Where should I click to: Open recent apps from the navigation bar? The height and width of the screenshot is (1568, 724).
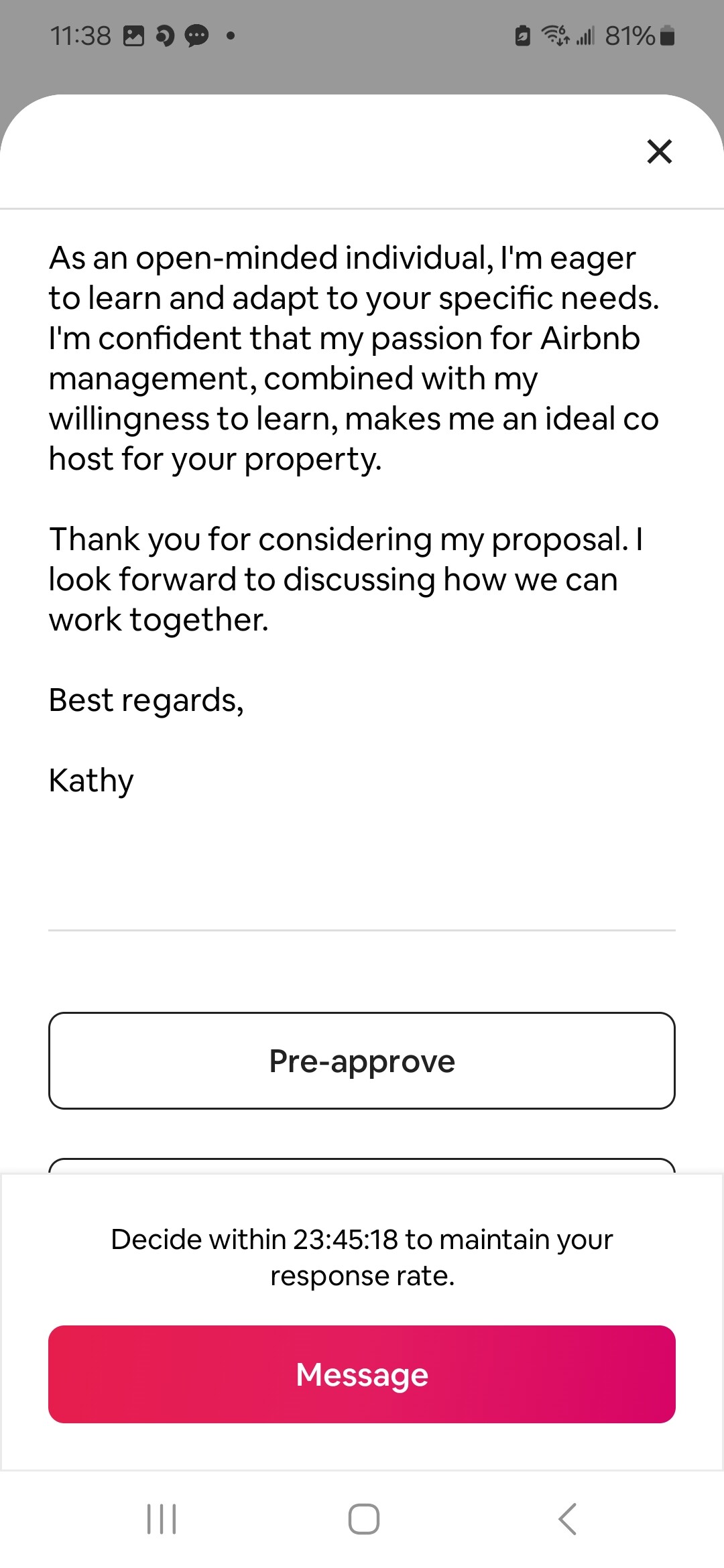click(162, 1518)
